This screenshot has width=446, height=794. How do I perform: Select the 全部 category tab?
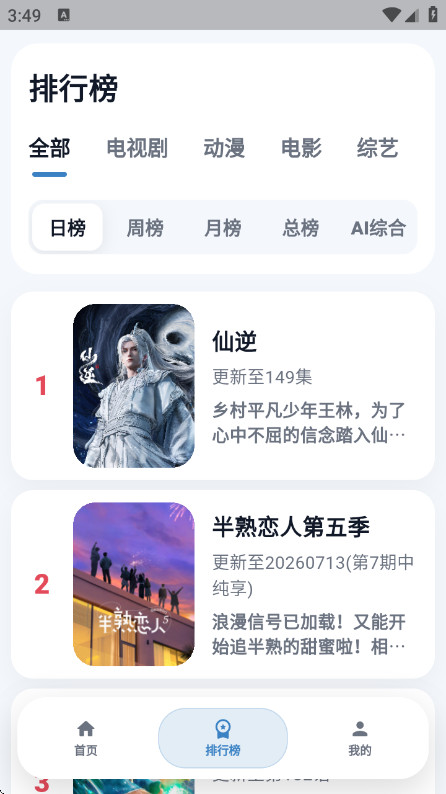pos(49,149)
